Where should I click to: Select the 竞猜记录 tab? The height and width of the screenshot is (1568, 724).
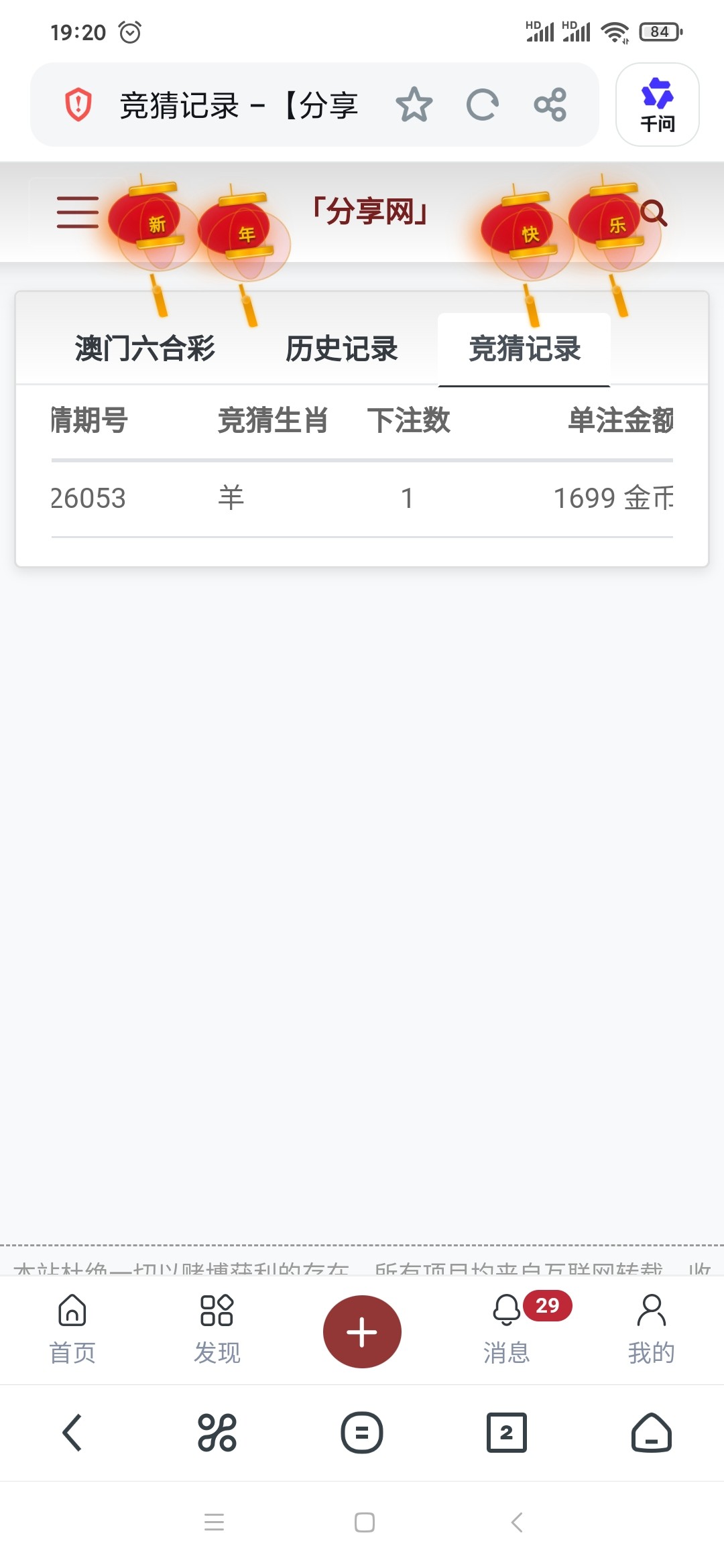click(x=524, y=349)
